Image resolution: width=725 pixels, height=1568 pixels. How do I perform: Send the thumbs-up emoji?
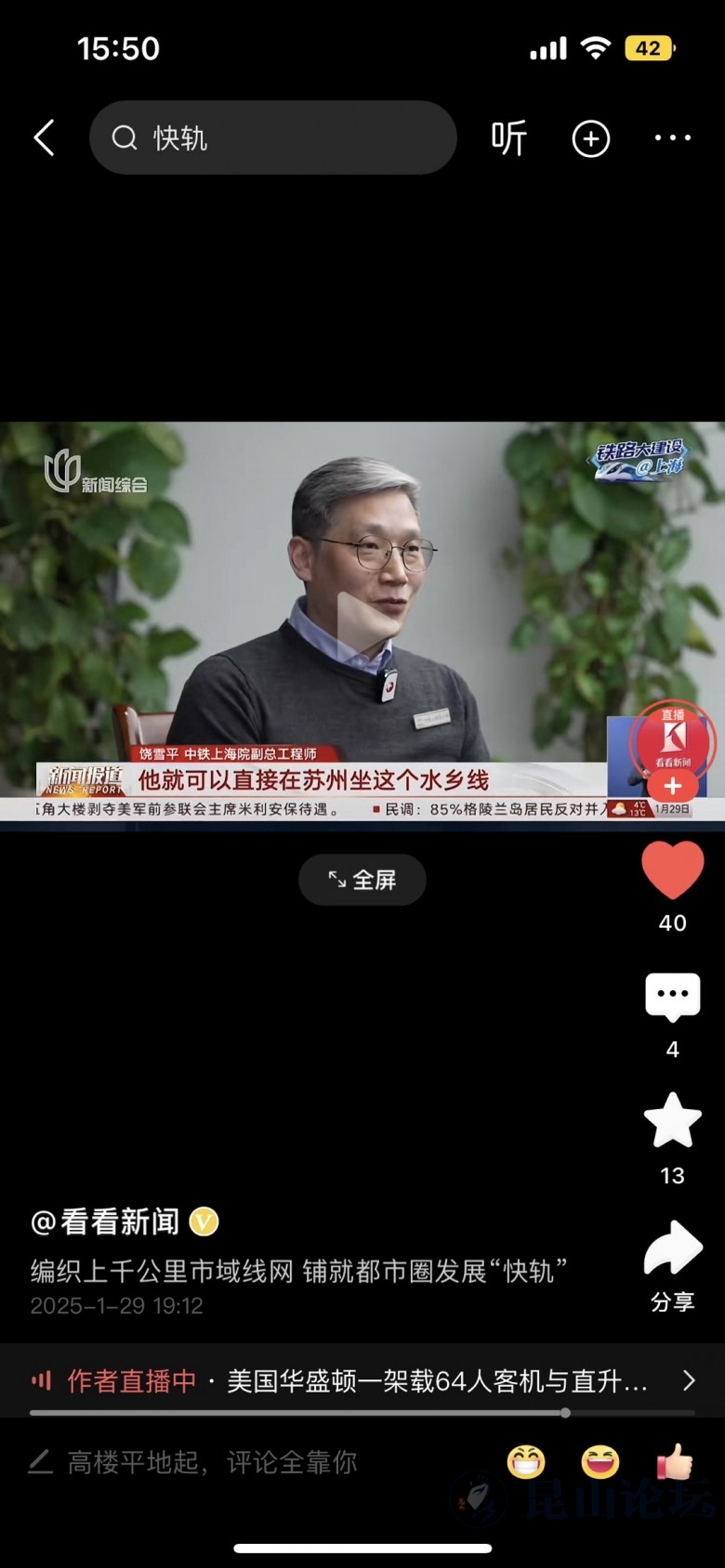click(x=675, y=1462)
